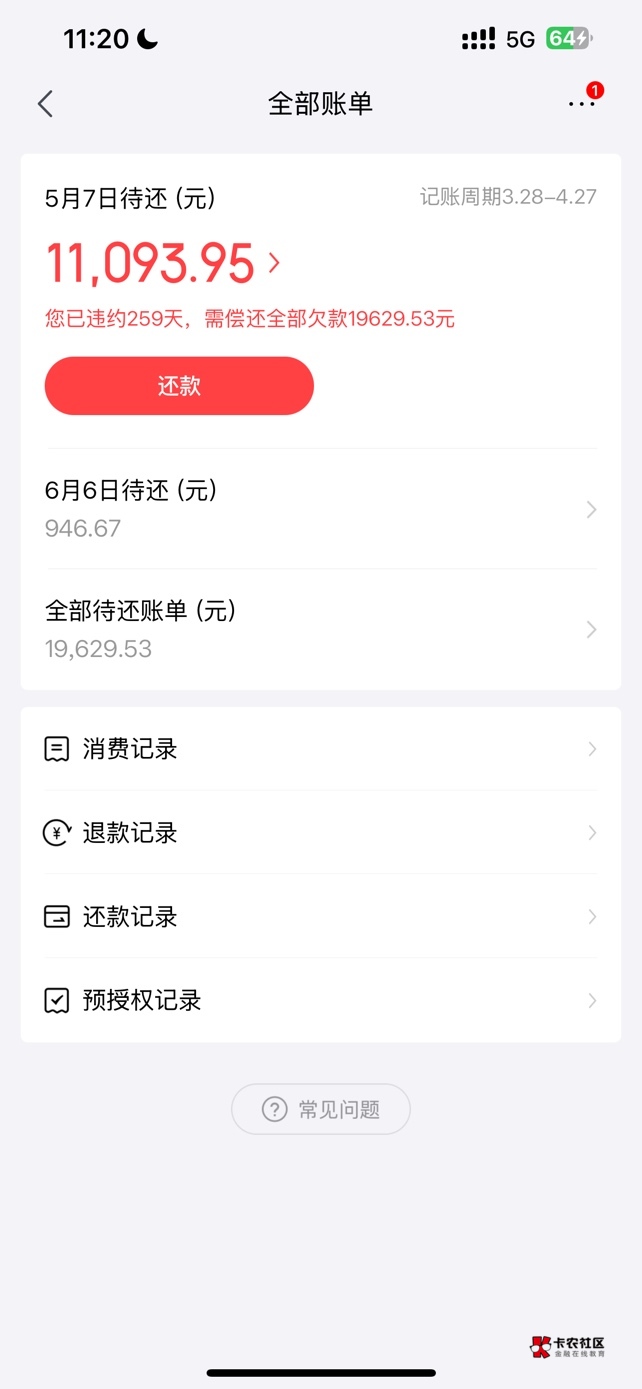Tap the red 还款 repayment button
Viewport: 642px width, 1389px height.
pyautogui.click(x=179, y=386)
